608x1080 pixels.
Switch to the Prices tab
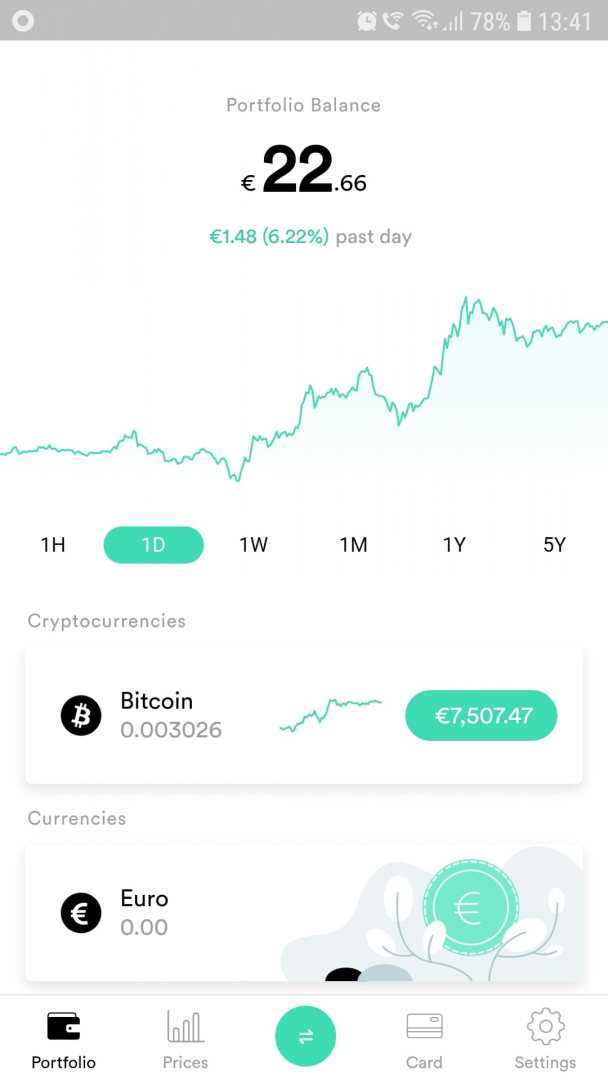(185, 1039)
